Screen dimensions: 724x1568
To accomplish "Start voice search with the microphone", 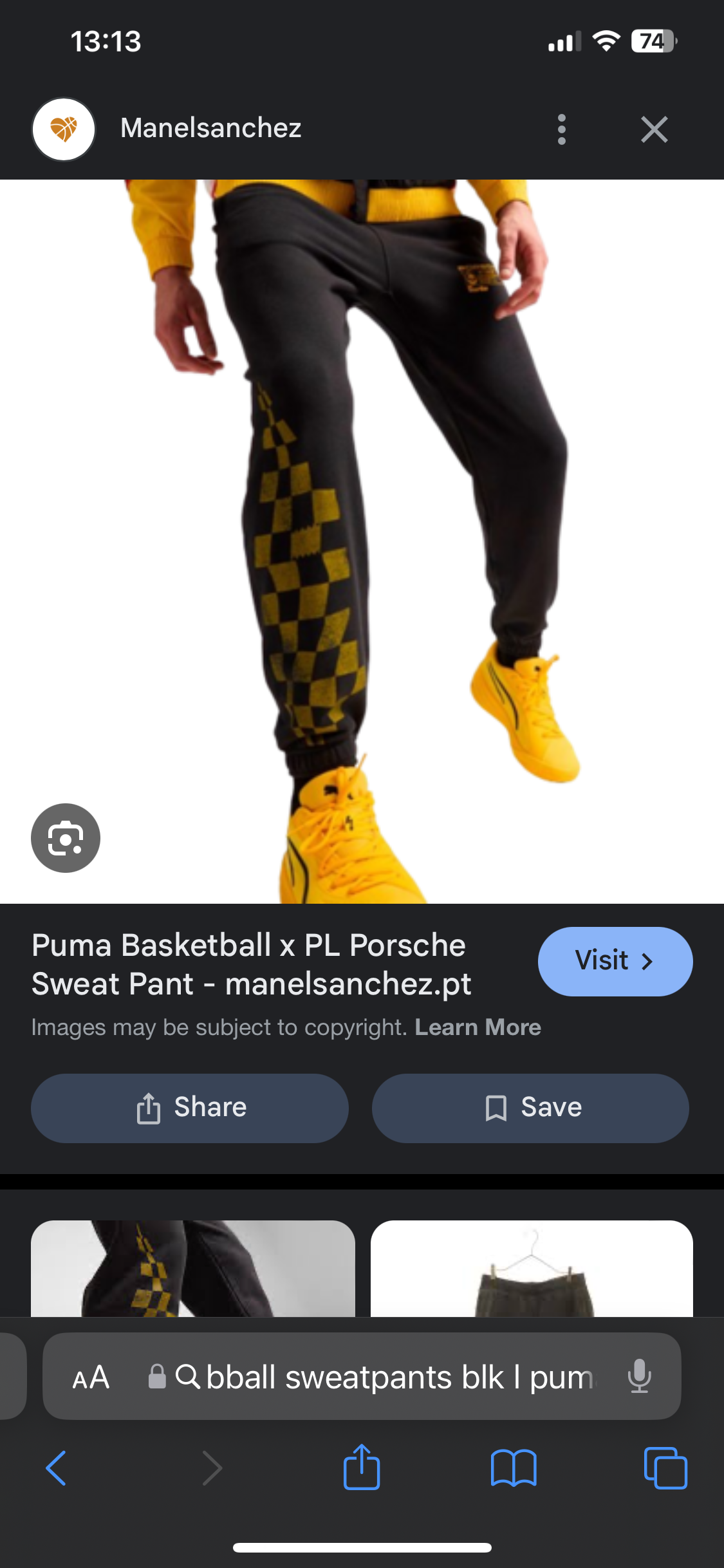I will (639, 1376).
